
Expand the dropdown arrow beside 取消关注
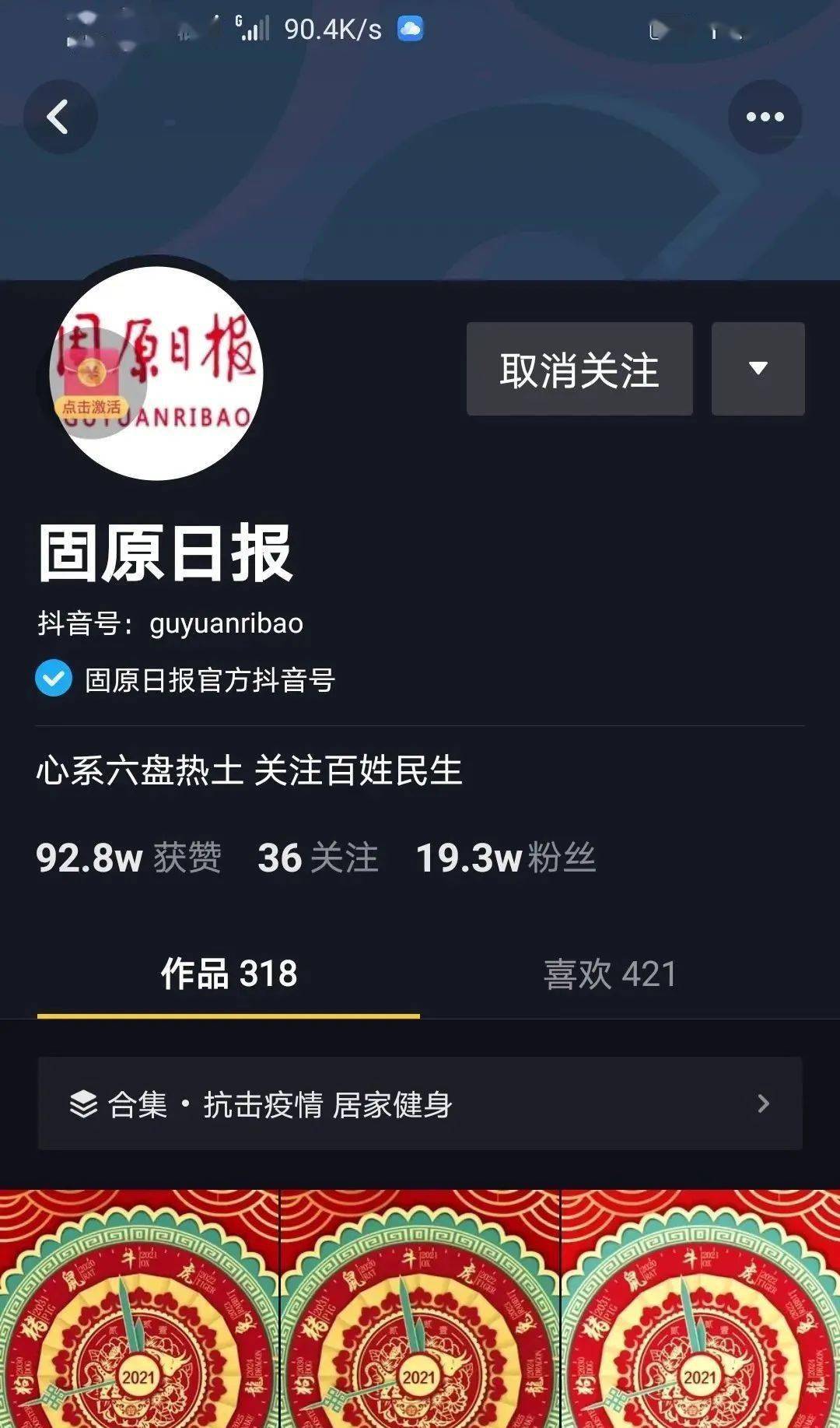pyautogui.click(x=758, y=369)
